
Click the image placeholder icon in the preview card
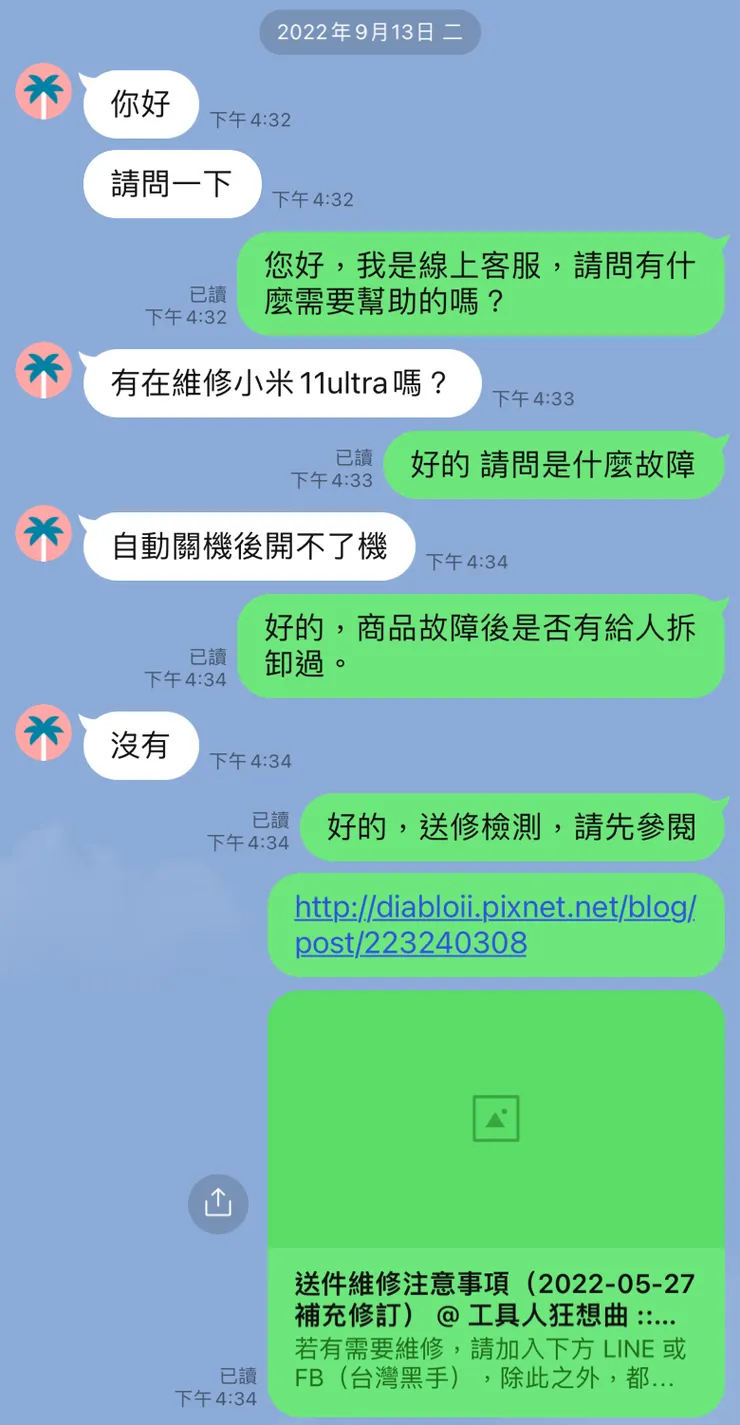pyautogui.click(x=496, y=1118)
